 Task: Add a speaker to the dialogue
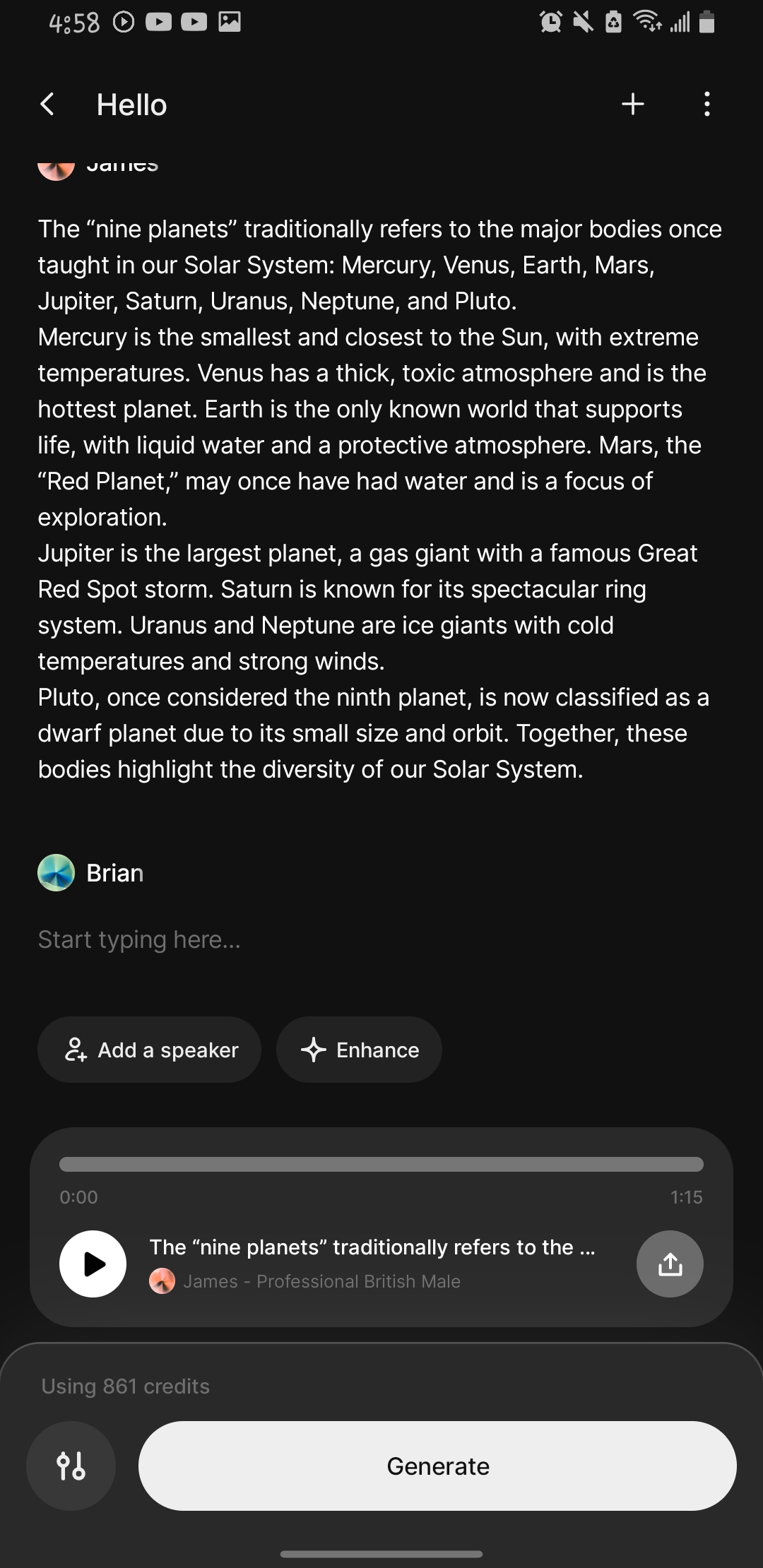(149, 1050)
